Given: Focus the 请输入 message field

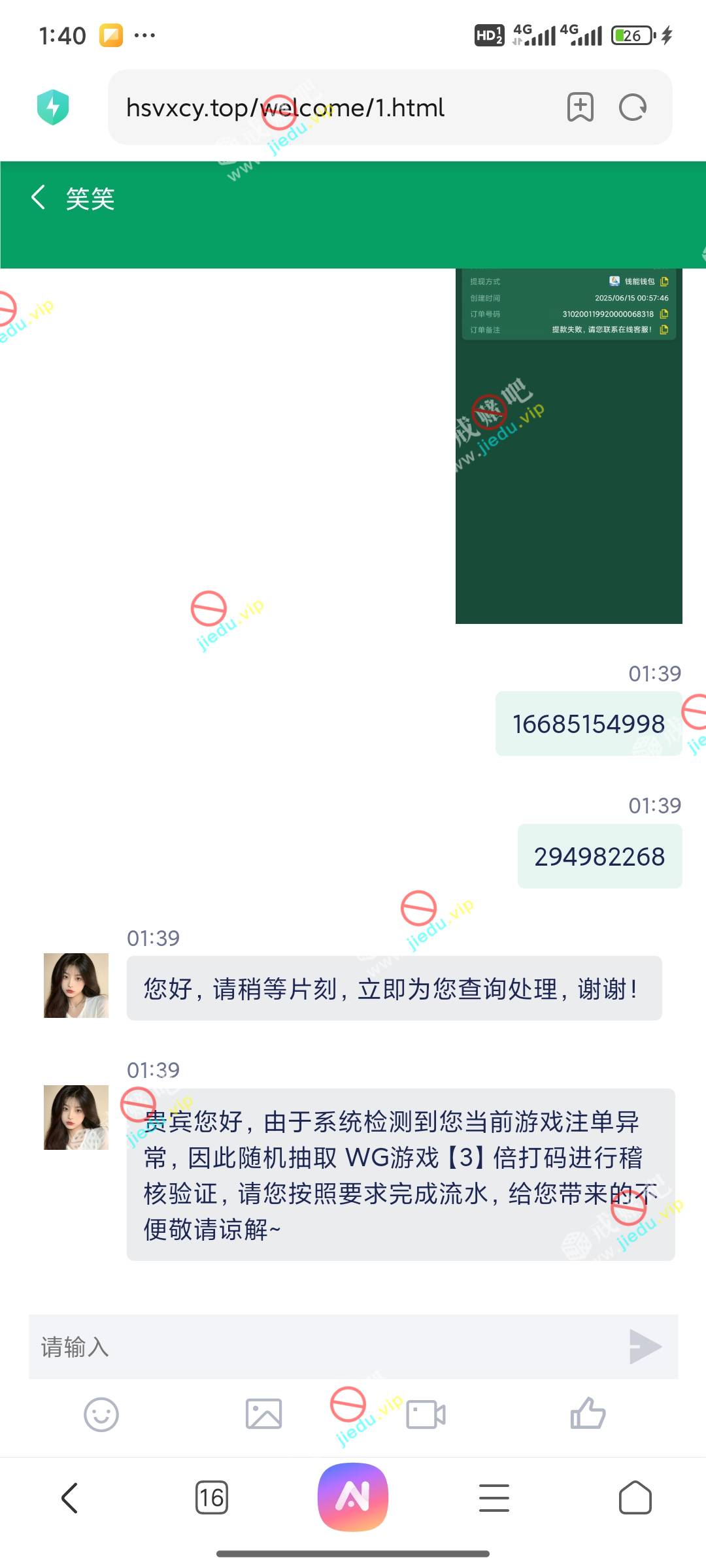Looking at the screenshot, I should pos(320,1347).
